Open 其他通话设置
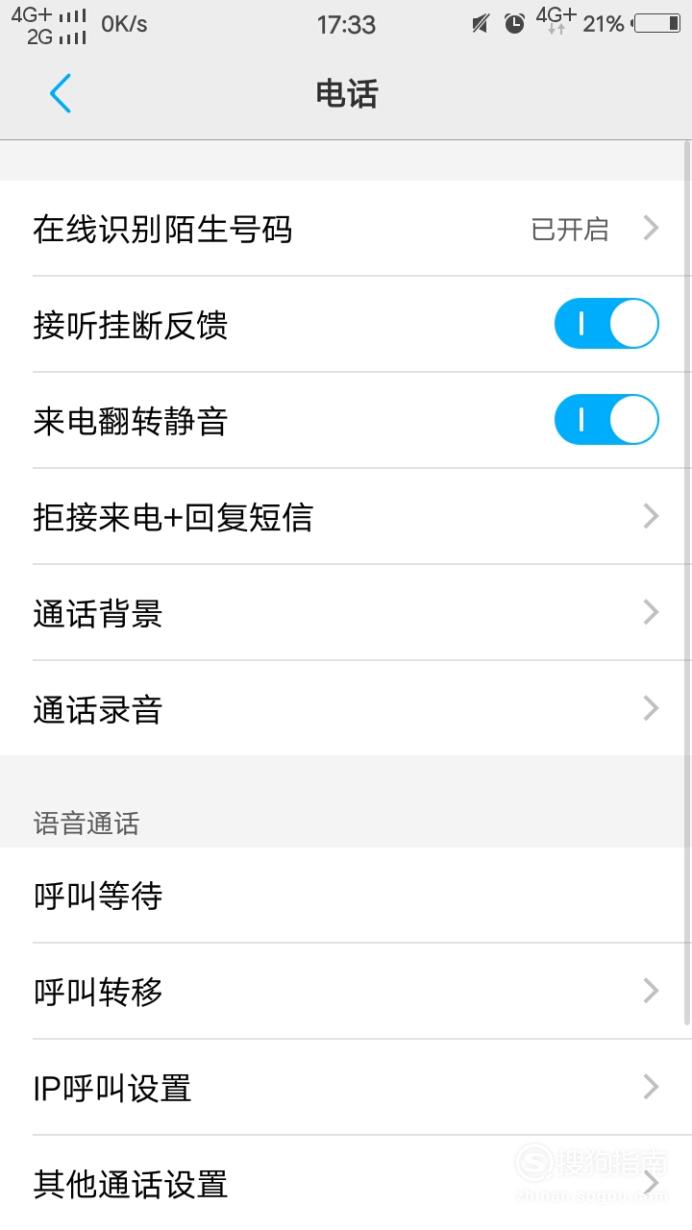Screen dimensions: 692x1230 346,1183
